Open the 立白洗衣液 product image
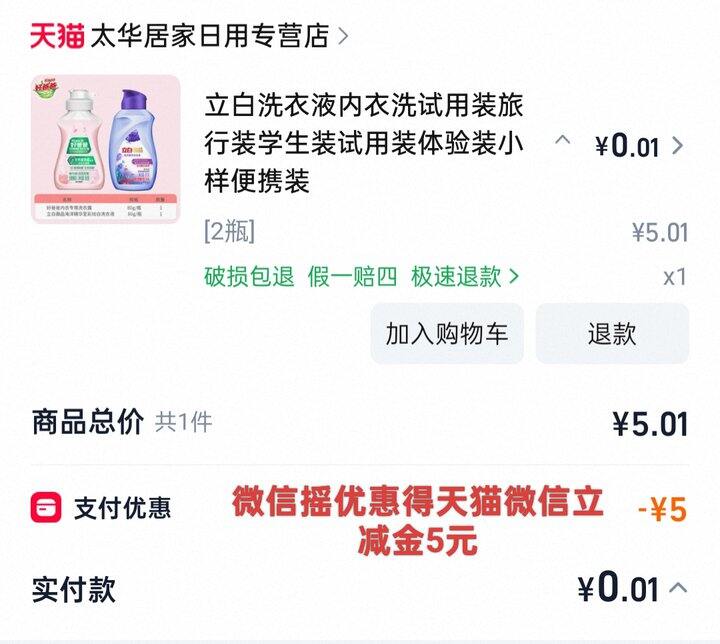The width and height of the screenshot is (720, 644). (105, 150)
